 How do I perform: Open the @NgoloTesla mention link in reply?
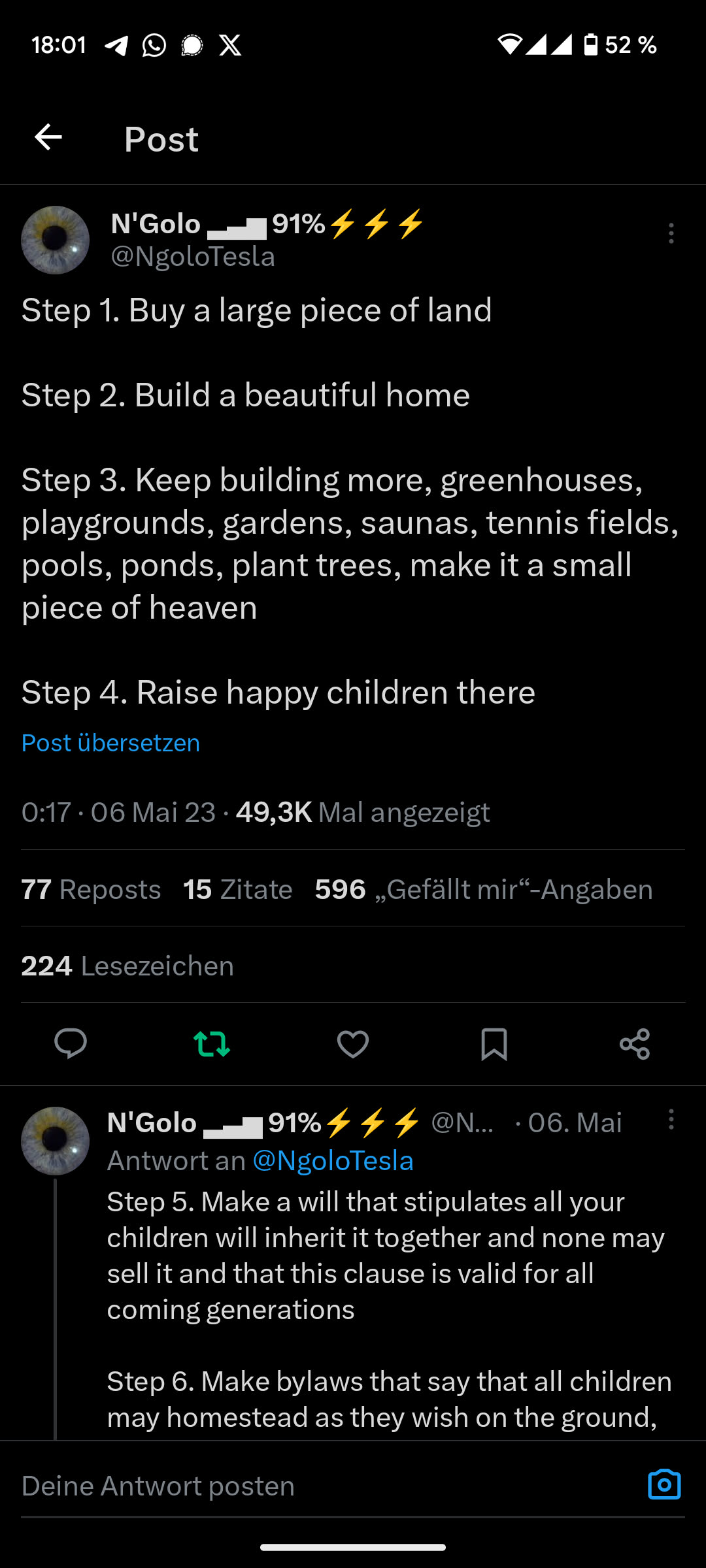click(x=333, y=1161)
